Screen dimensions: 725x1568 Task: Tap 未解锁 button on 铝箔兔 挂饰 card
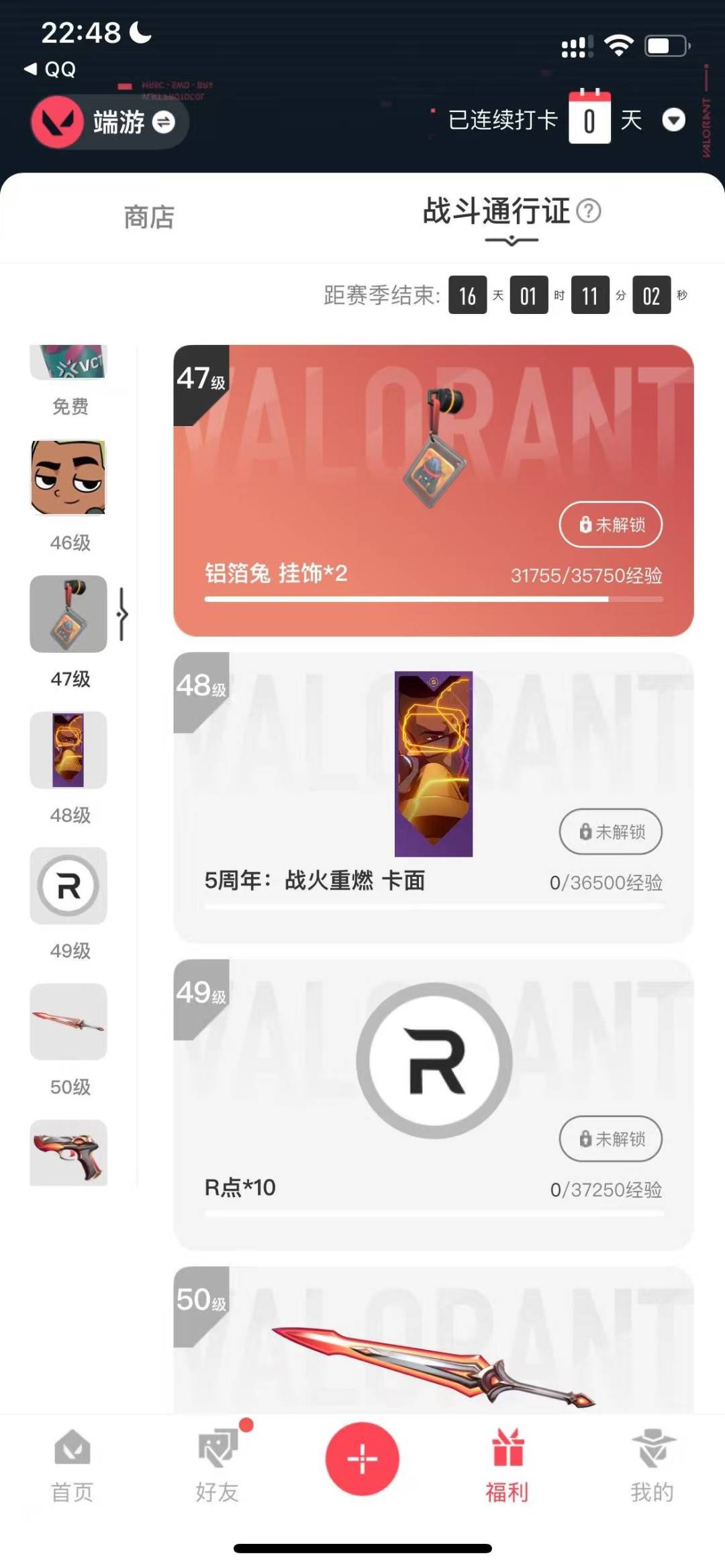click(x=610, y=525)
